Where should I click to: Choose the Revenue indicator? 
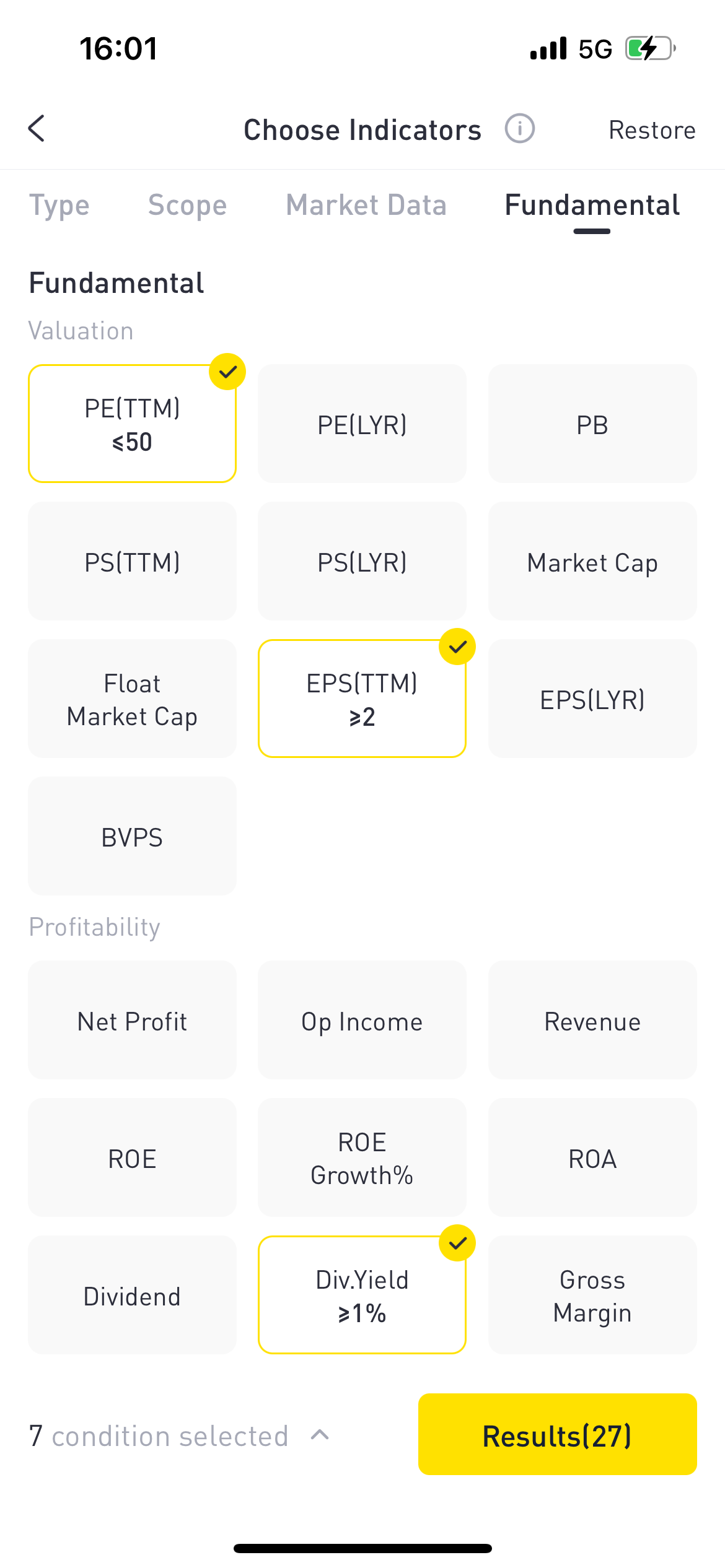[x=592, y=1020]
